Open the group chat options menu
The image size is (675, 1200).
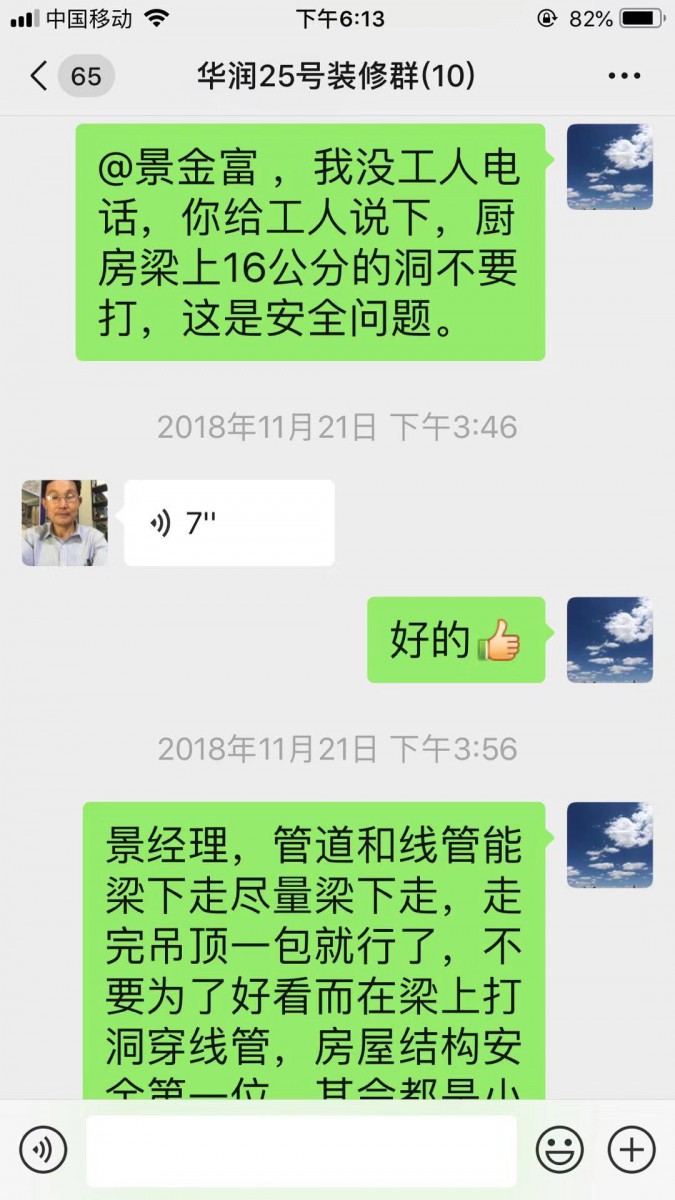tap(624, 76)
